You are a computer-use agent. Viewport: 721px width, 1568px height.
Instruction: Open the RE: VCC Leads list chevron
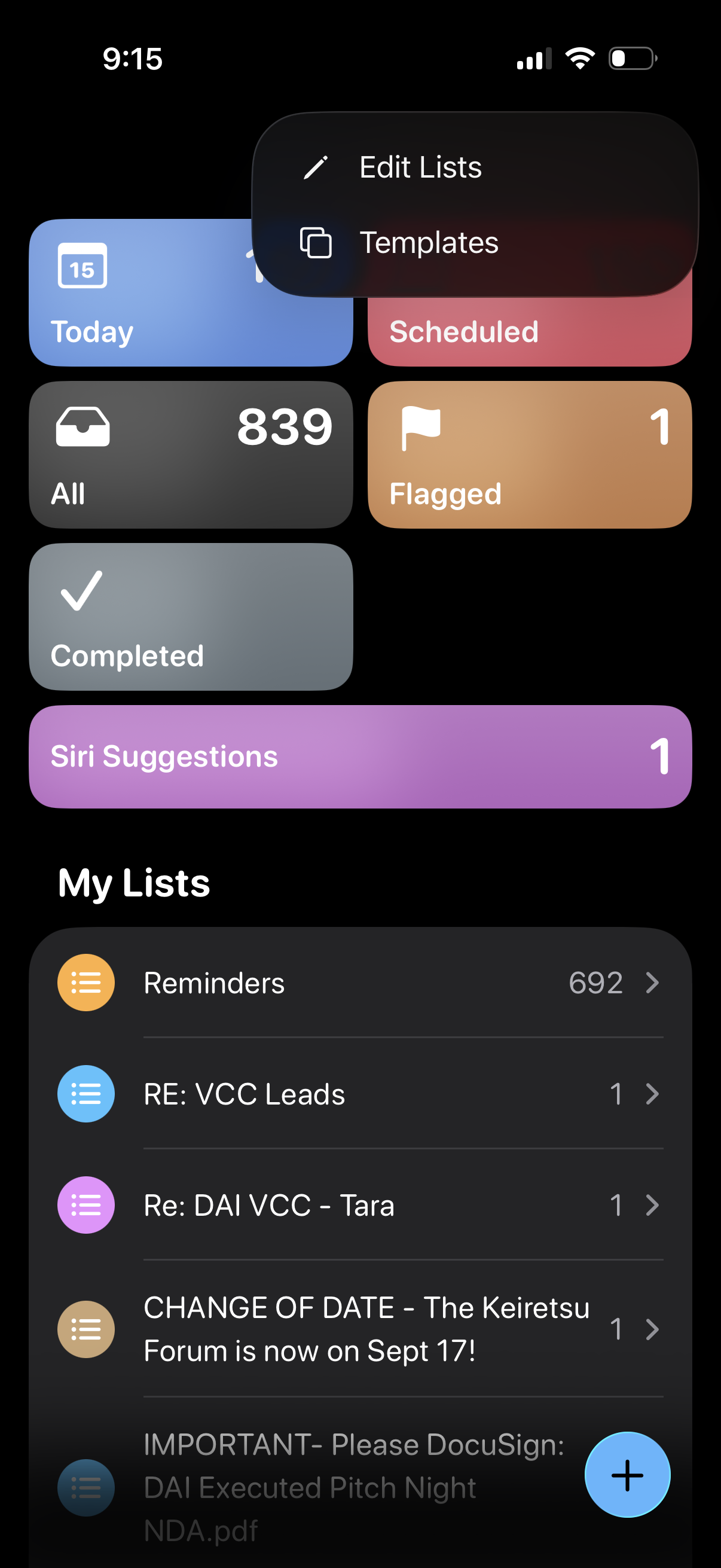tap(652, 1093)
